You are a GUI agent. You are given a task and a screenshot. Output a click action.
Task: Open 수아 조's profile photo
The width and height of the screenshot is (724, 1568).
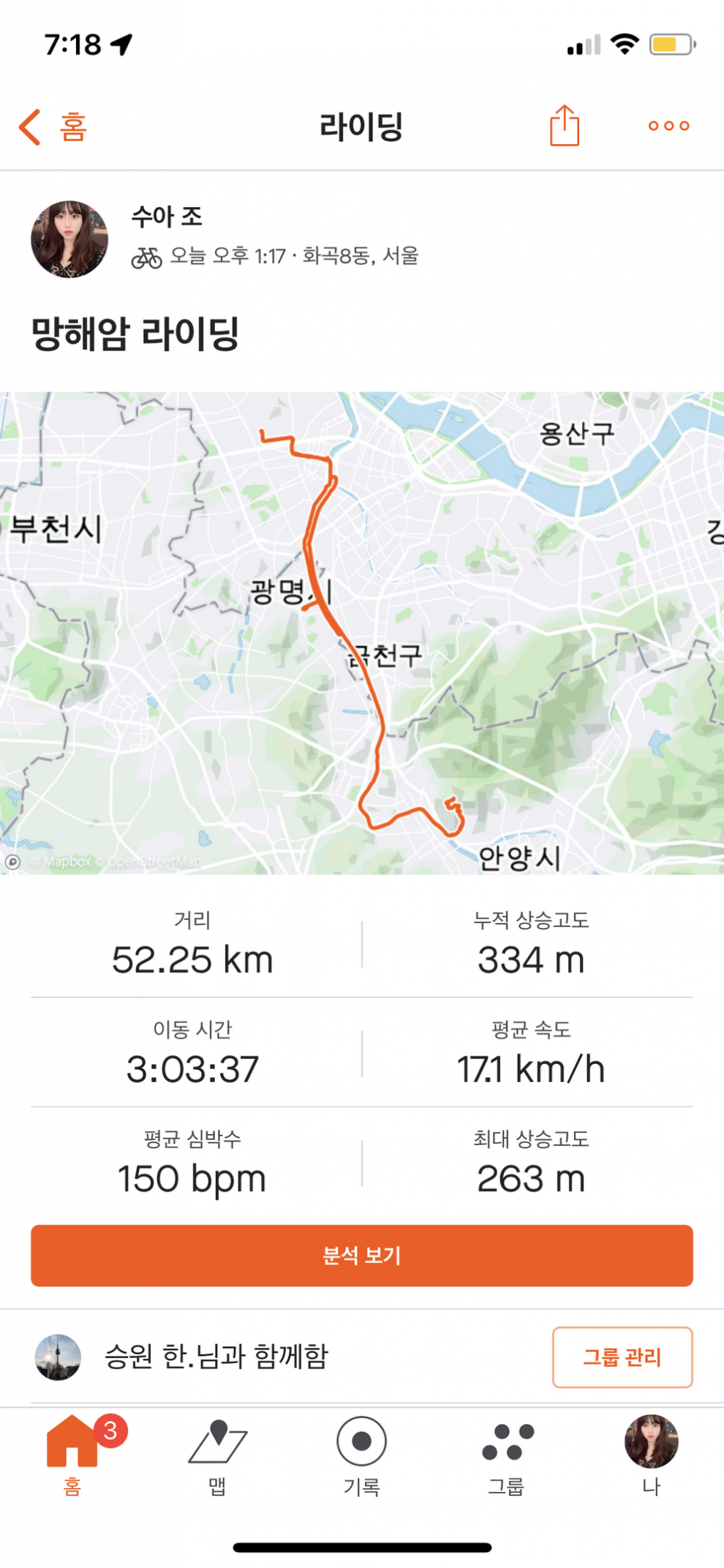click(69, 239)
